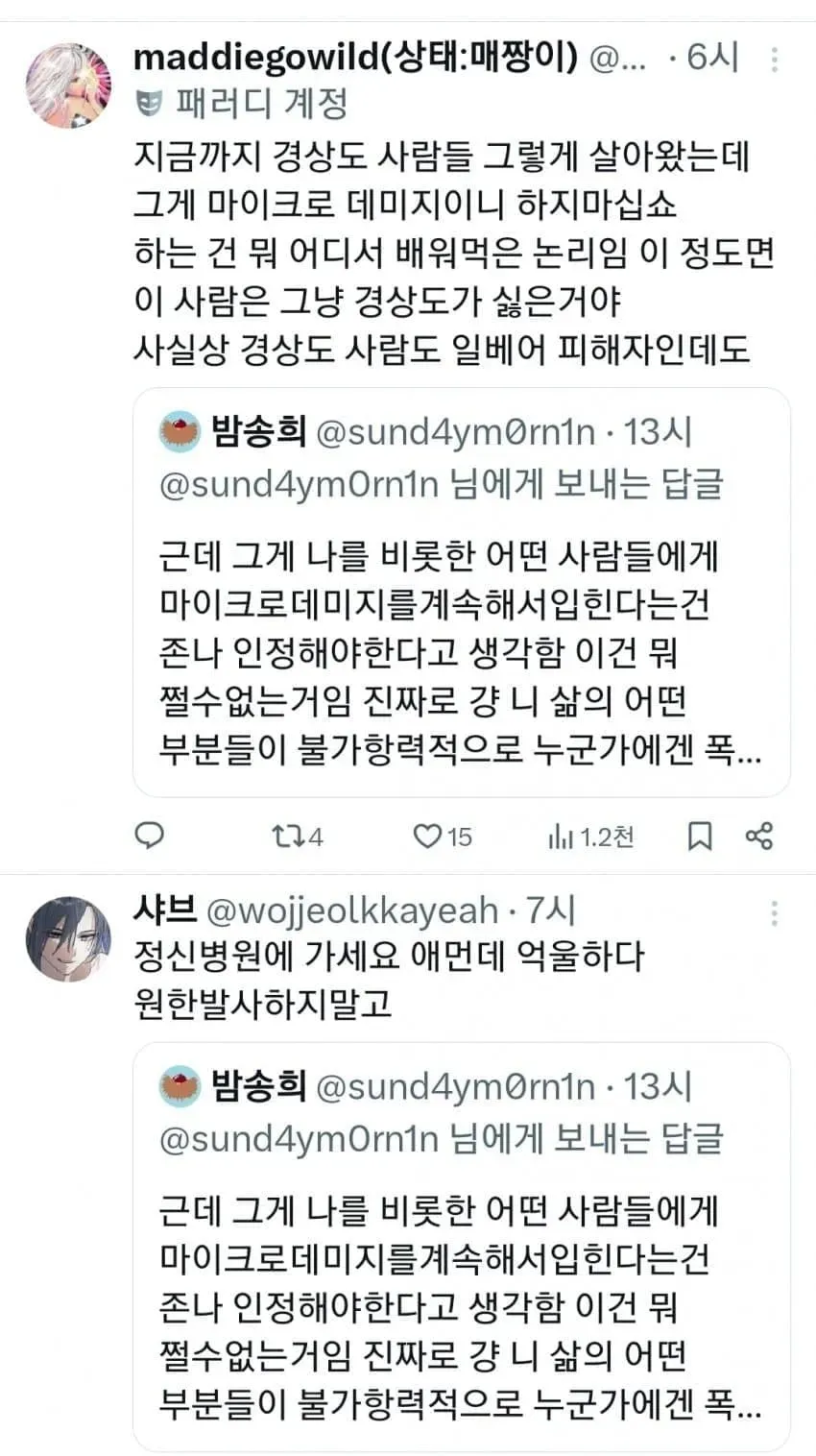
Task: Open the quoted 밤송희 post inside 샤브's tweet
Action: 461,1247
